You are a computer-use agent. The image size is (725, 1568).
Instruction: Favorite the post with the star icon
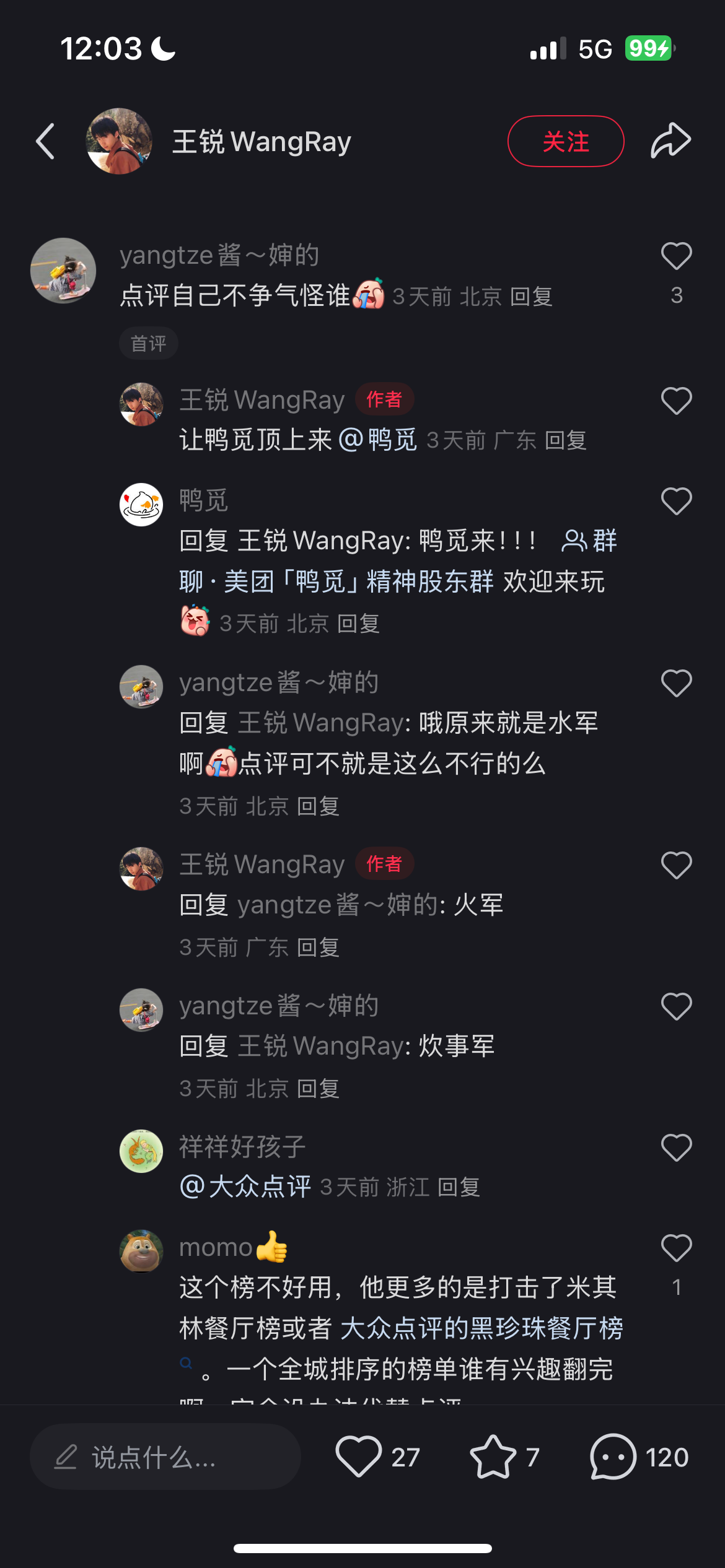(493, 1457)
